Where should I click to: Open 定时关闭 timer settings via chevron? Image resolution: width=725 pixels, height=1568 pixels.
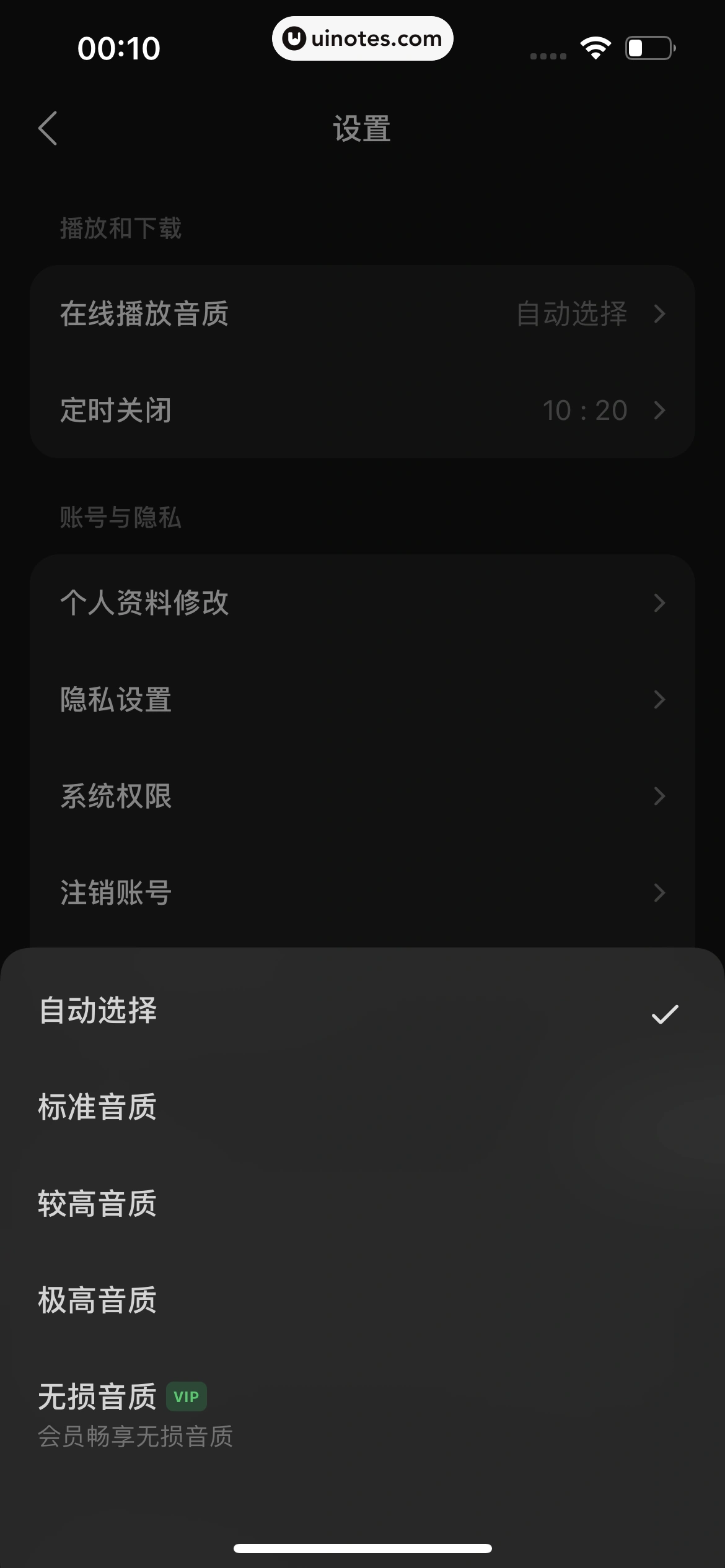(659, 410)
